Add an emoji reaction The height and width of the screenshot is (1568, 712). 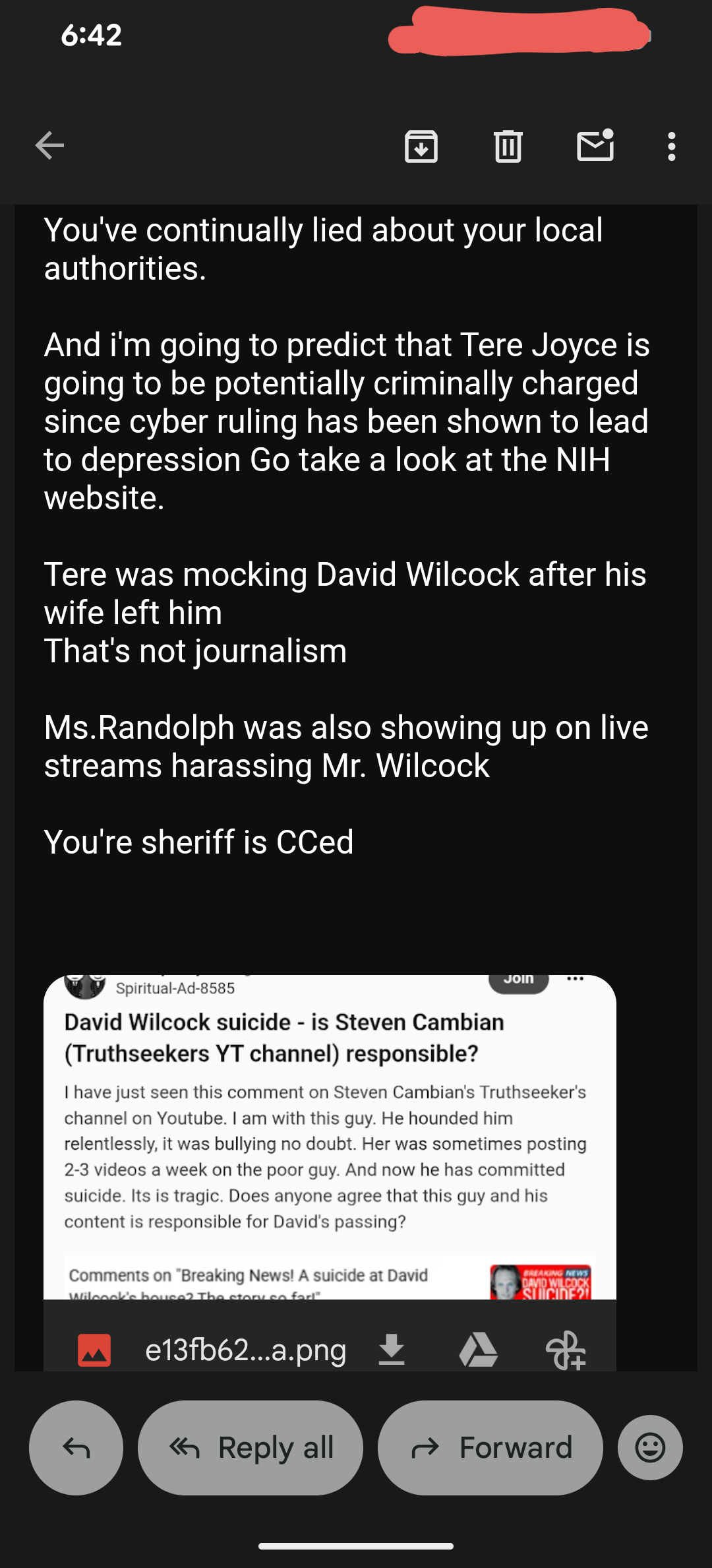click(x=650, y=1448)
